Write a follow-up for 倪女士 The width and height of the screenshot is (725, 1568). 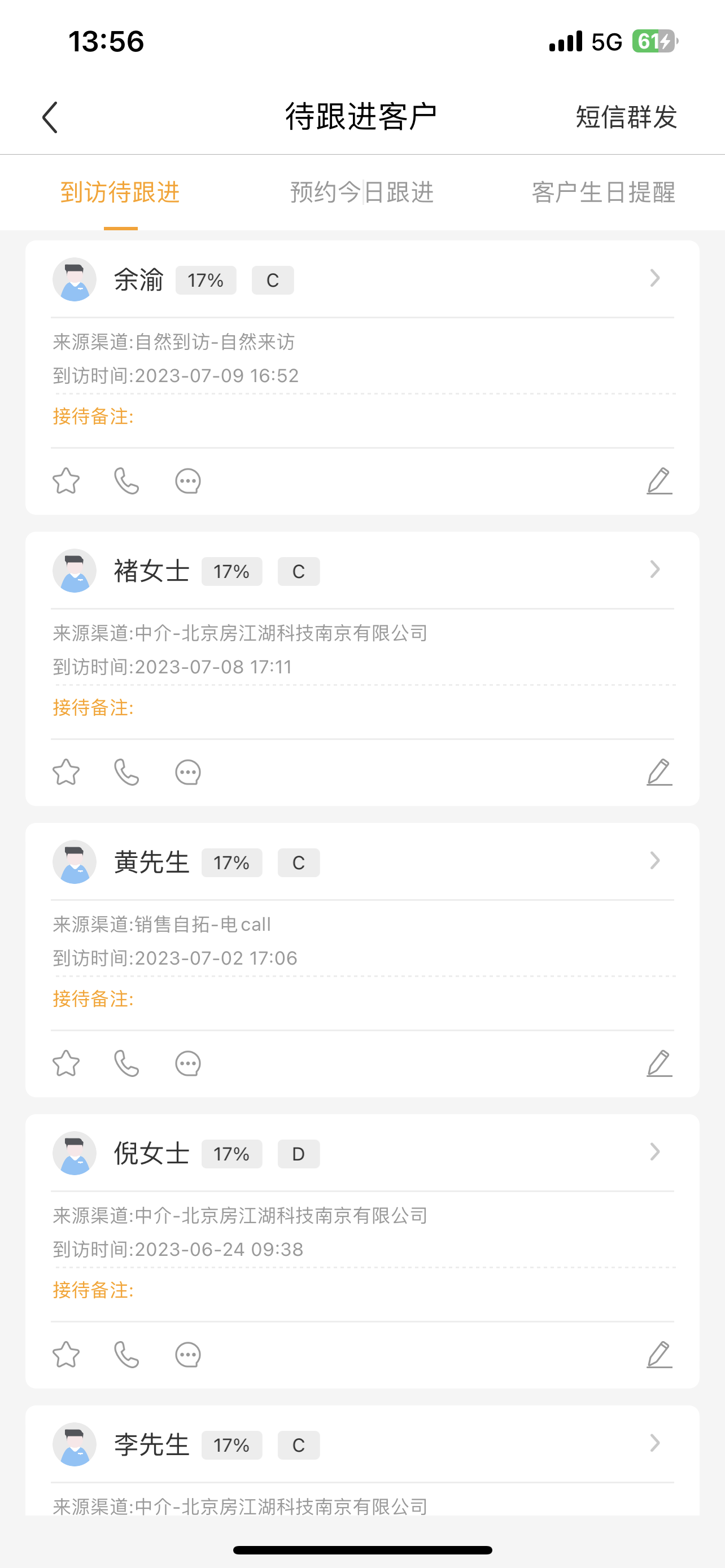658,1355
